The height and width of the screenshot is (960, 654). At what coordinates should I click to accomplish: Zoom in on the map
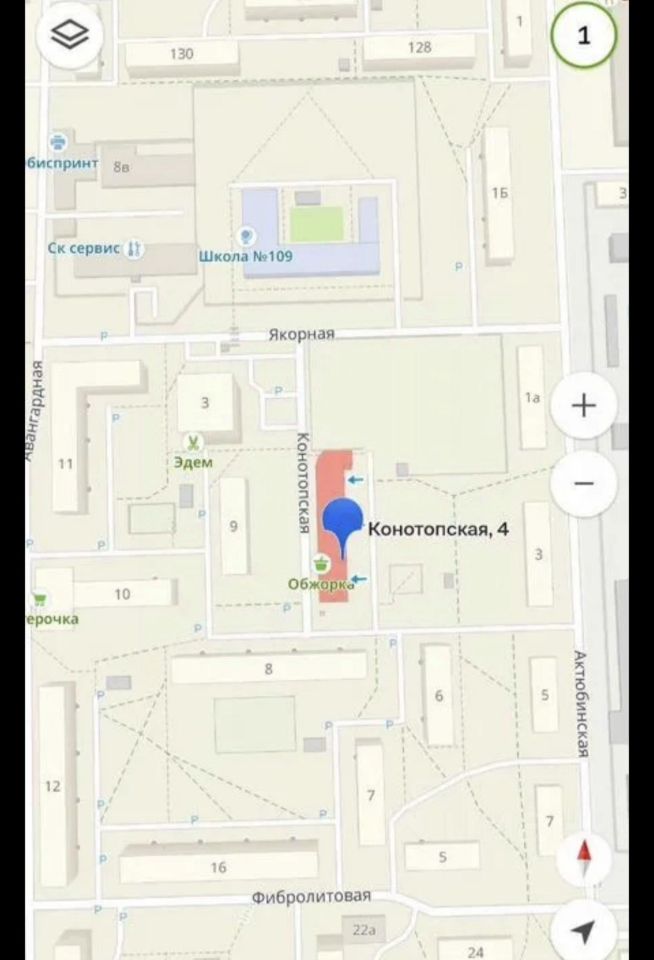point(583,405)
